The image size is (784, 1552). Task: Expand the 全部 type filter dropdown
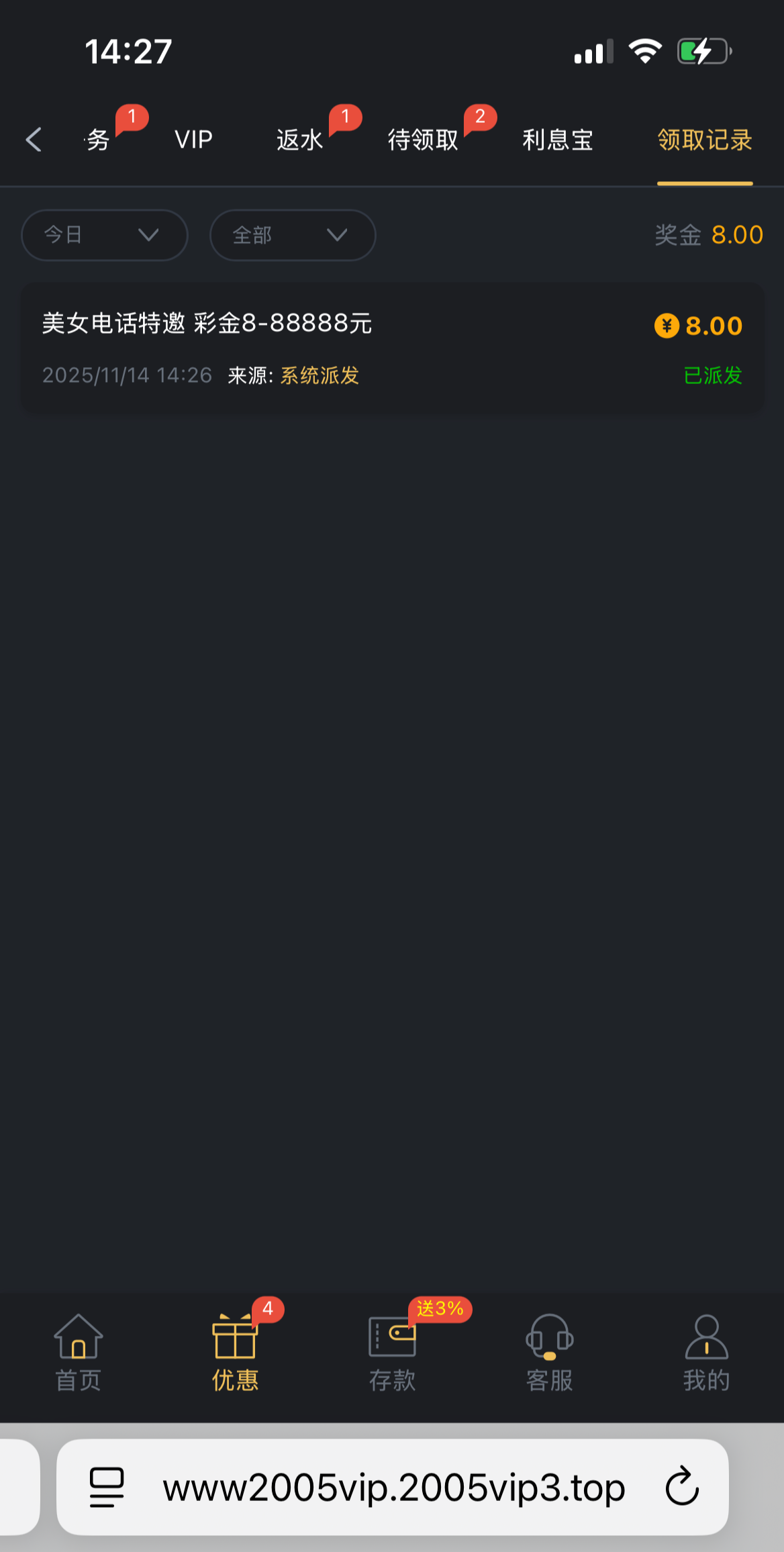tap(292, 235)
